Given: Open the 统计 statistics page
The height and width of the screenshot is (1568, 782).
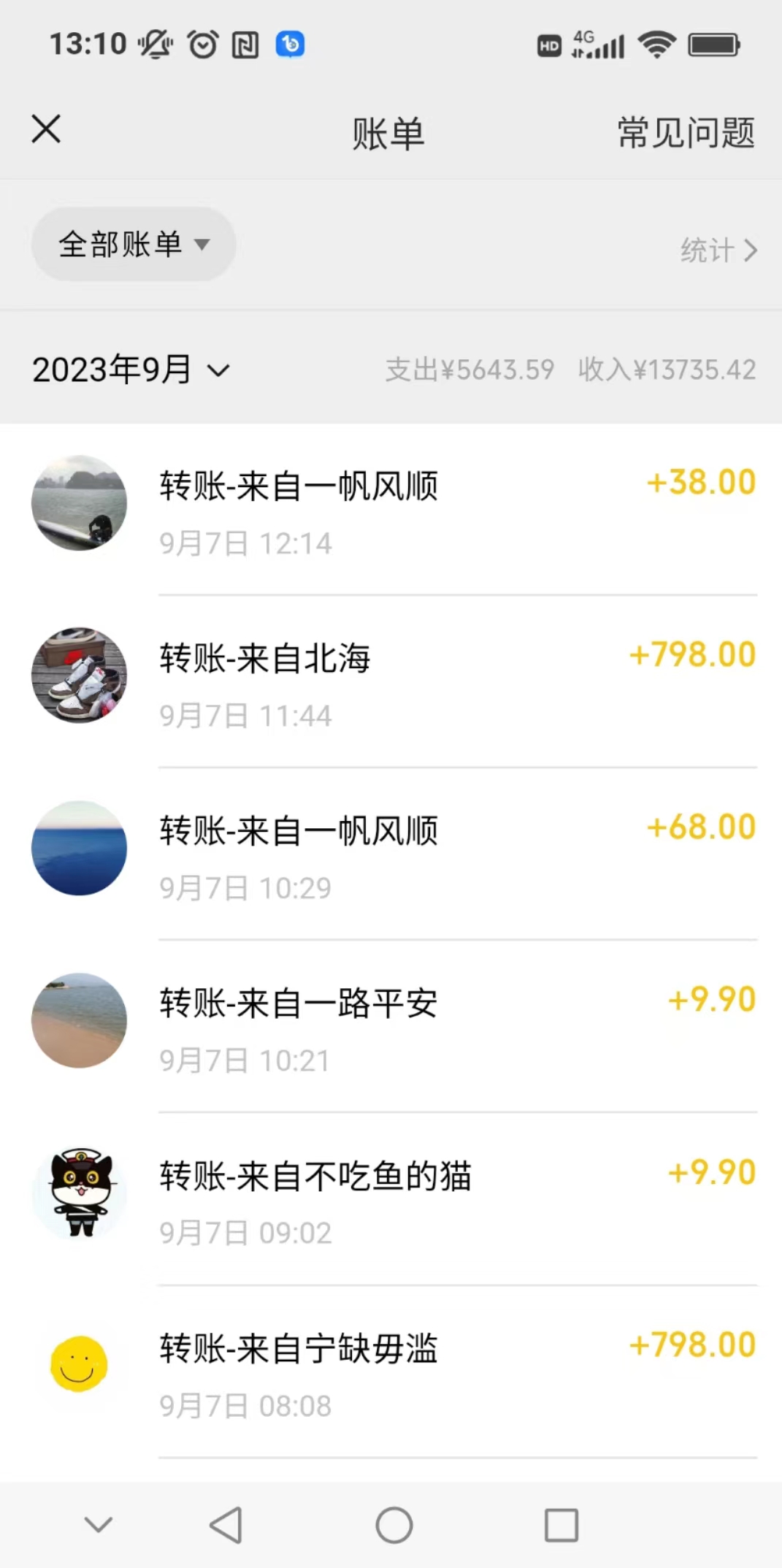Looking at the screenshot, I should 721,250.
